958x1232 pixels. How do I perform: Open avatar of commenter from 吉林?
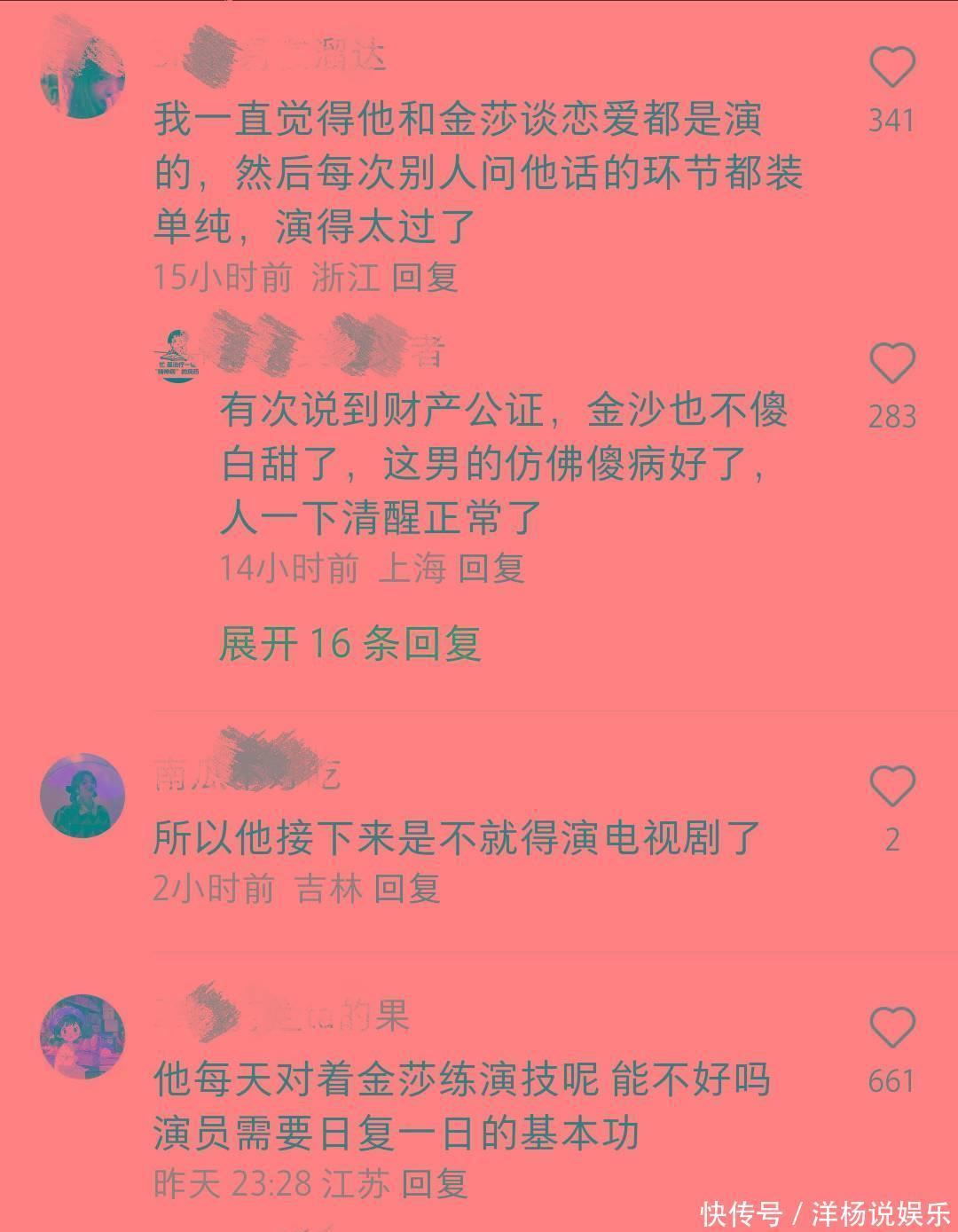tap(83, 796)
